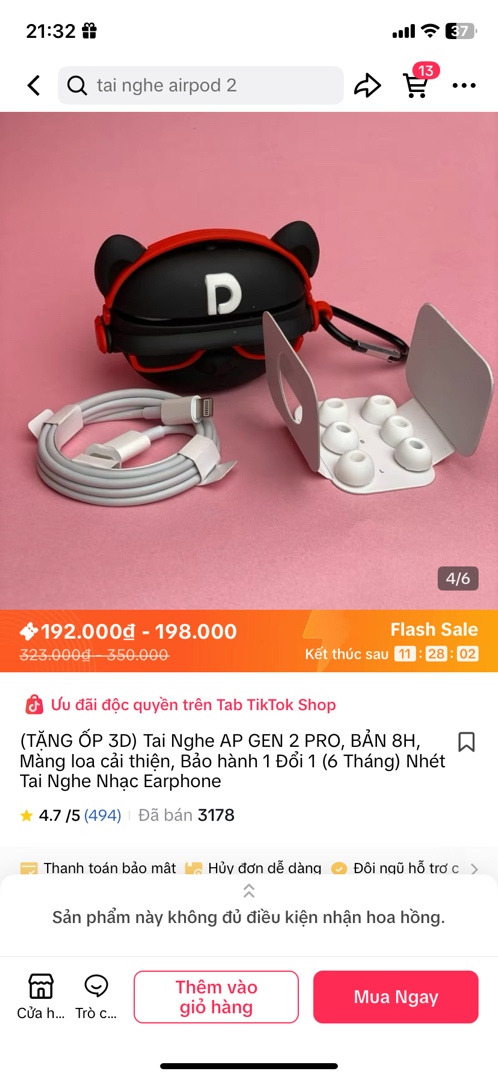The height and width of the screenshot is (1080, 498).
Task: Visit the seller's shop (Cửa hàng)
Action: pos(41,997)
